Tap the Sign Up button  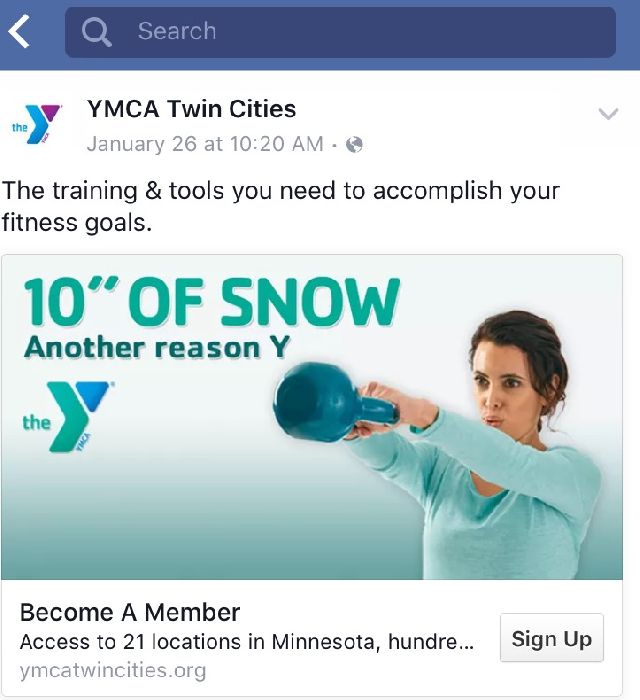(x=551, y=638)
